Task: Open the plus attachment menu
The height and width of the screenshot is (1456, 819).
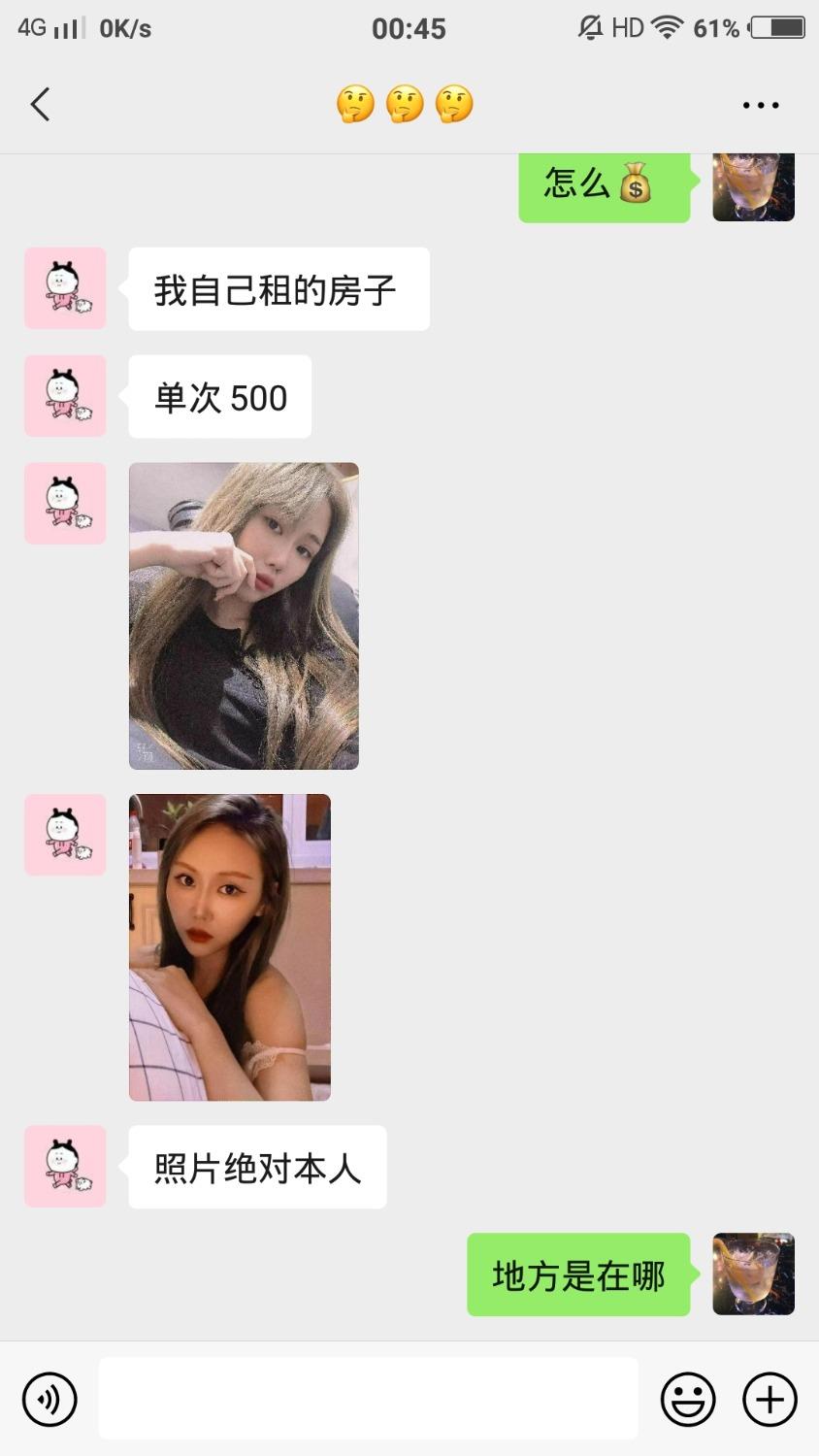Action: (770, 1399)
